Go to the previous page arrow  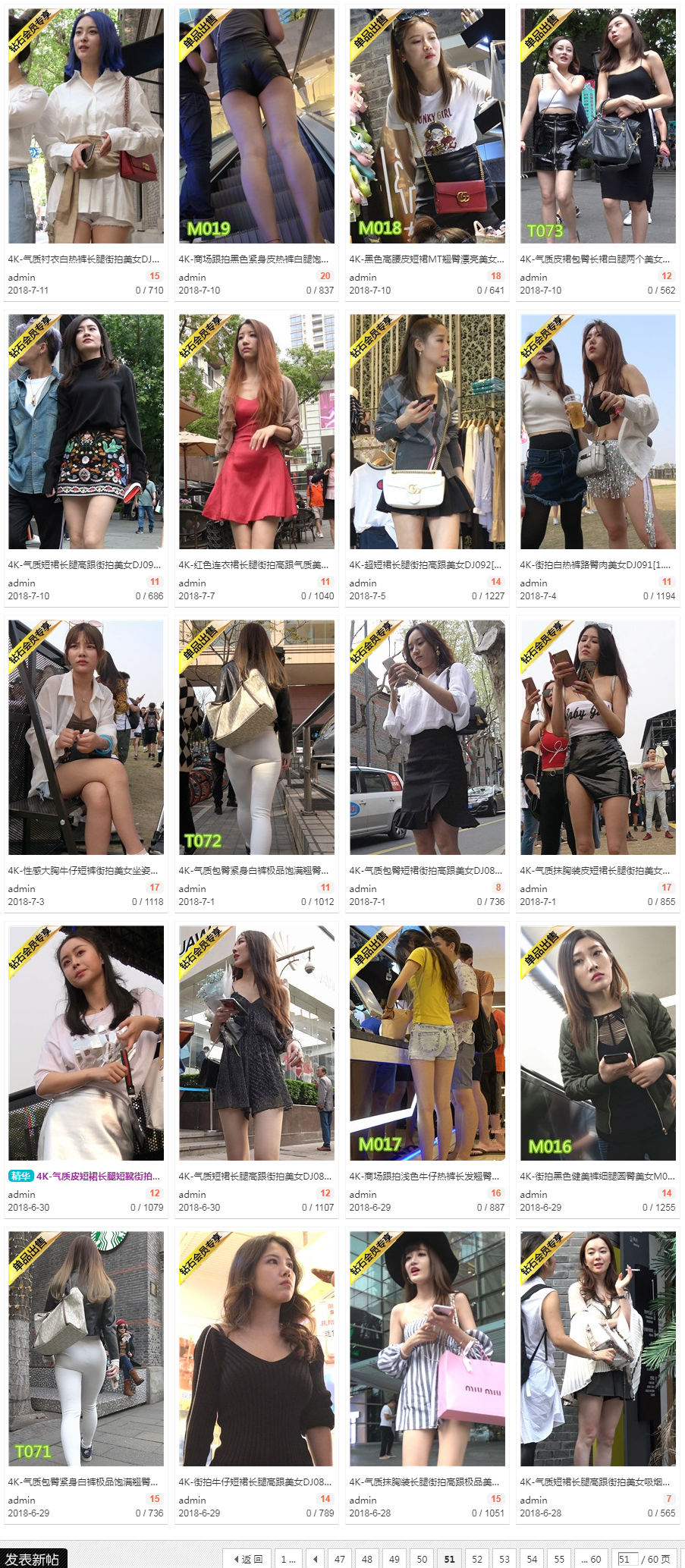(x=316, y=1559)
